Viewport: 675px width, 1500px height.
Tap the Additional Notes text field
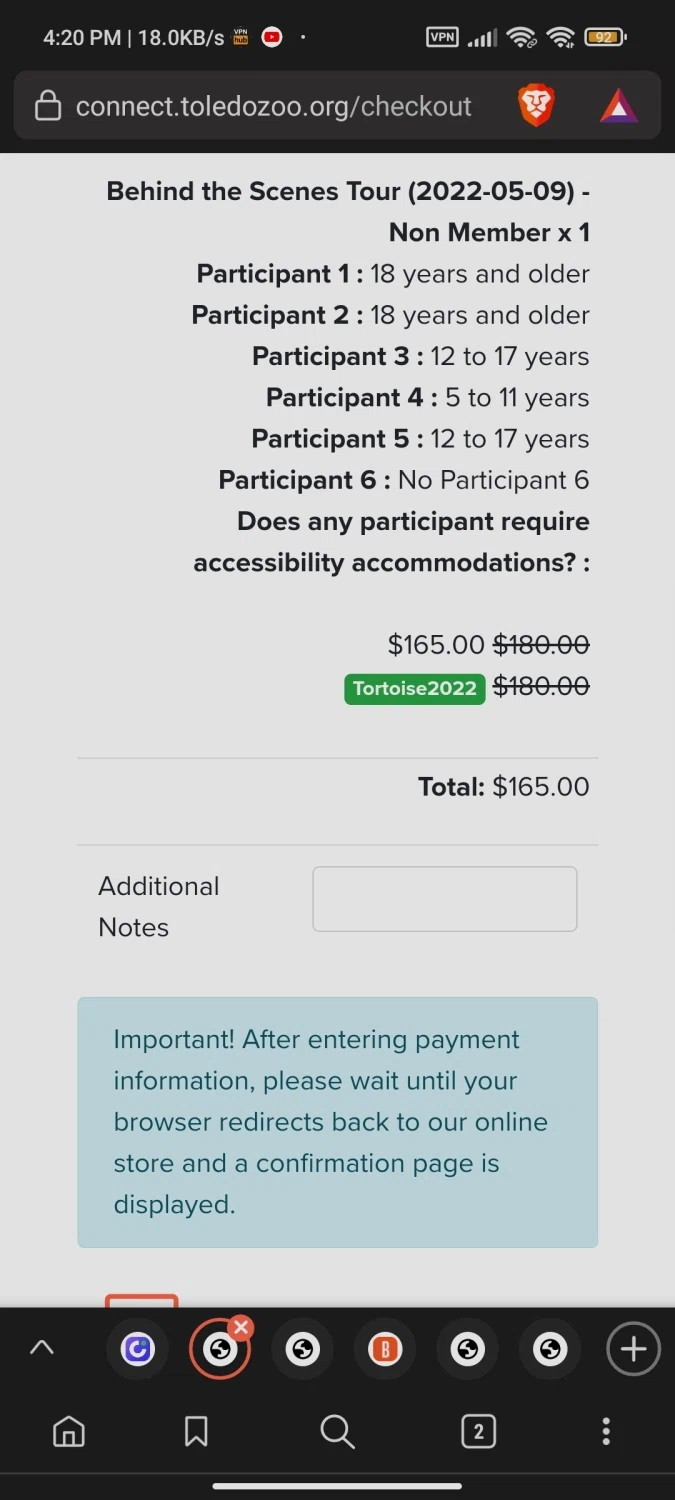444,899
